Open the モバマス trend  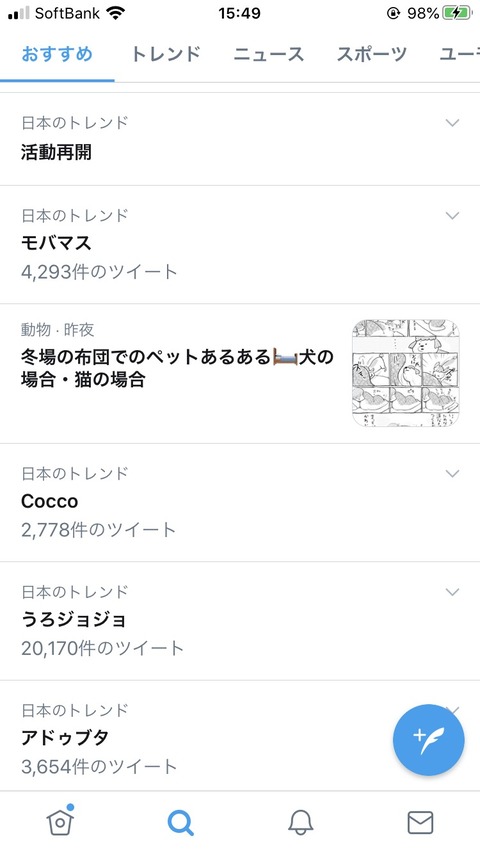[x=240, y=245]
